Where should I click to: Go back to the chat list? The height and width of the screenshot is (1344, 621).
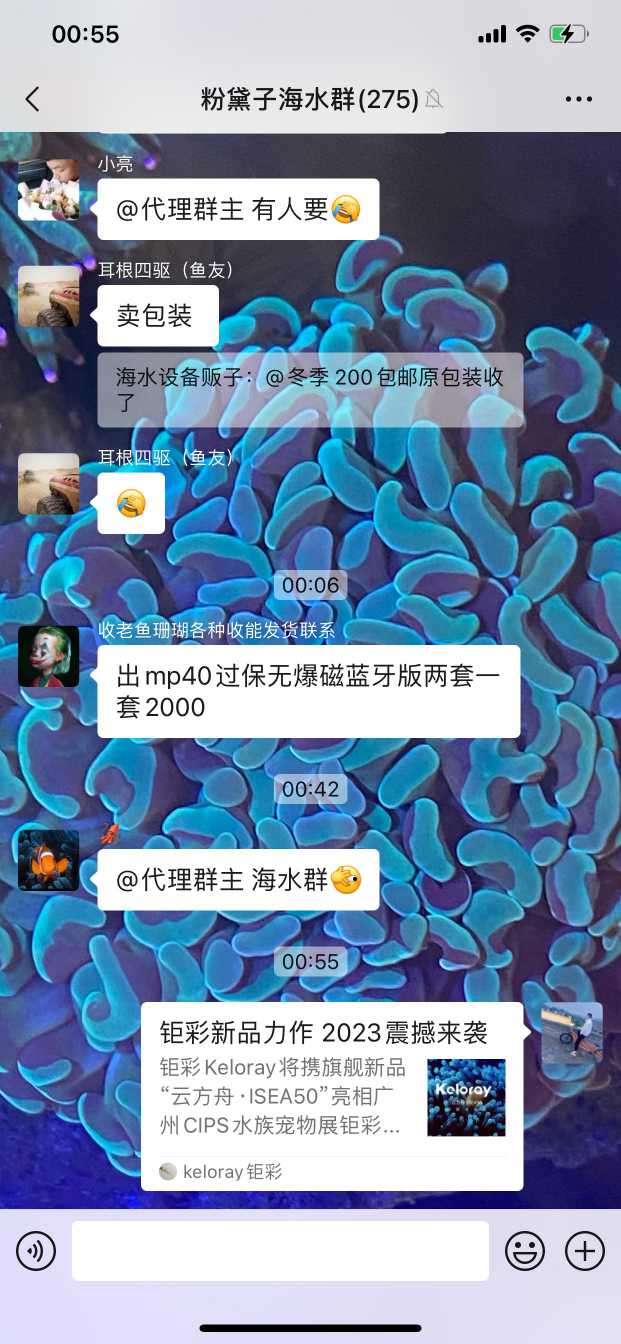33,99
